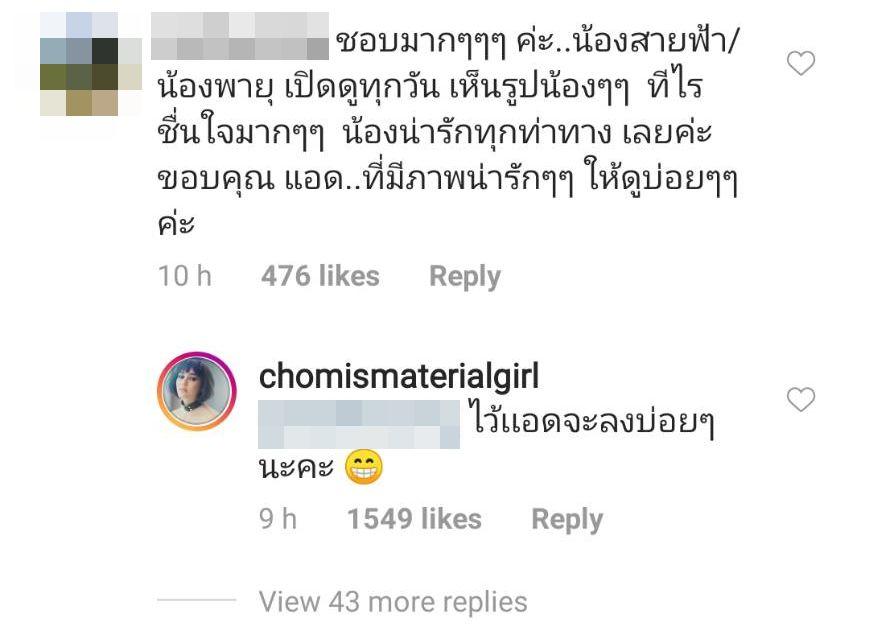This screenshot has height=638, width=869.
Task: Reply to the comment posted 10 h ago
Action: click(464, 277)
